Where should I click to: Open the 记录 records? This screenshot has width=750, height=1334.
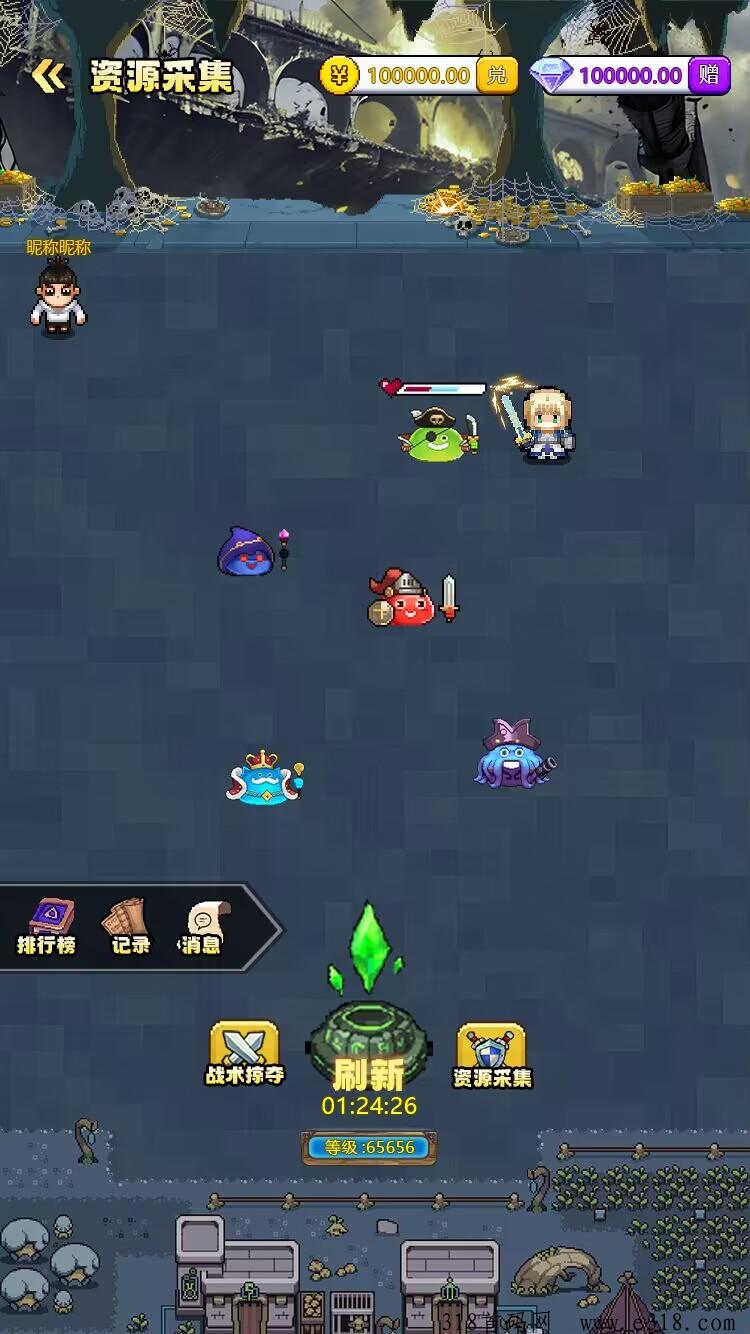(x=129, y=927)
